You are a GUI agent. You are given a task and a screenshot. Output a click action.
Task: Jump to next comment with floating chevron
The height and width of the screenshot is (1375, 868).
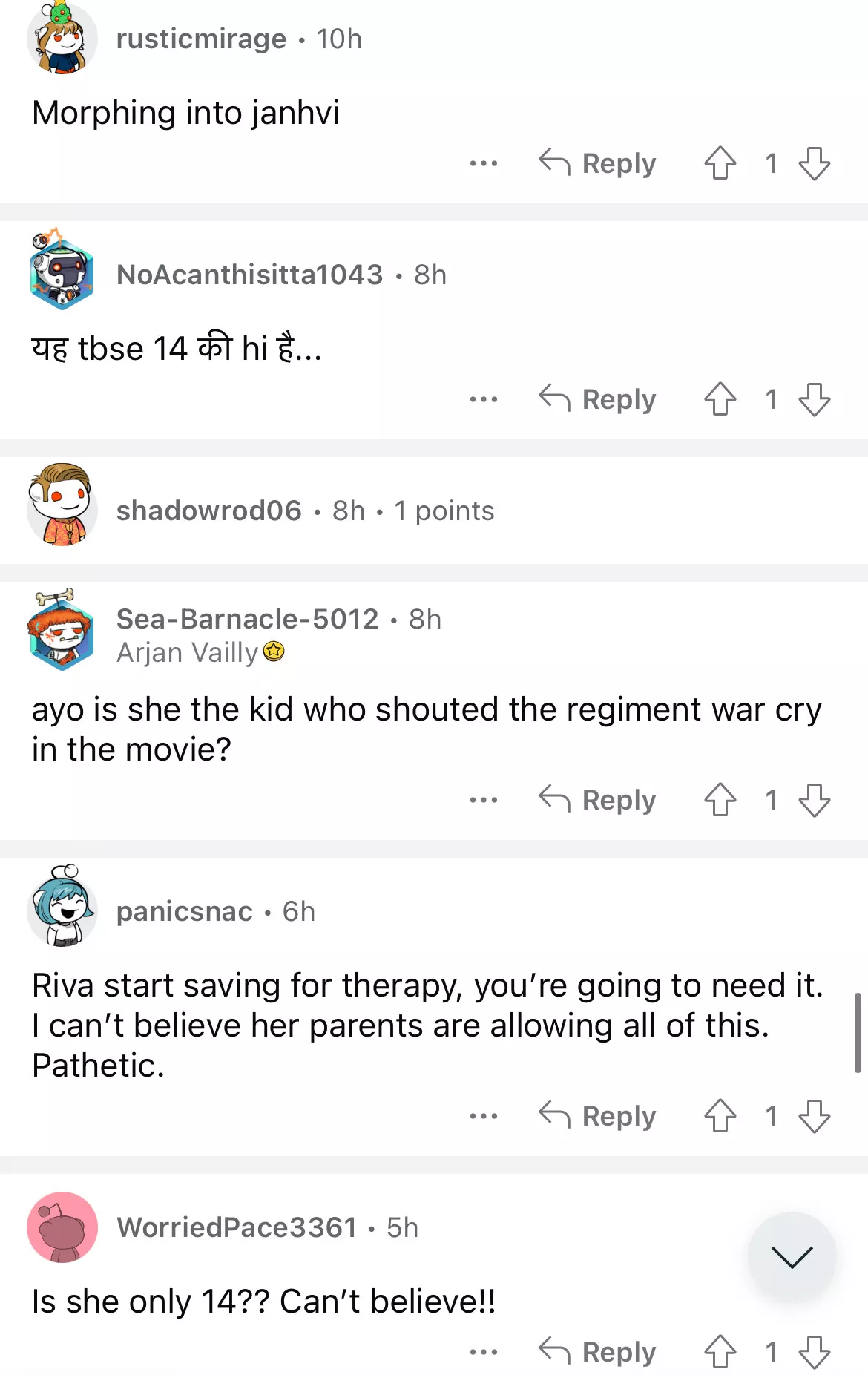pos(792,1256)
